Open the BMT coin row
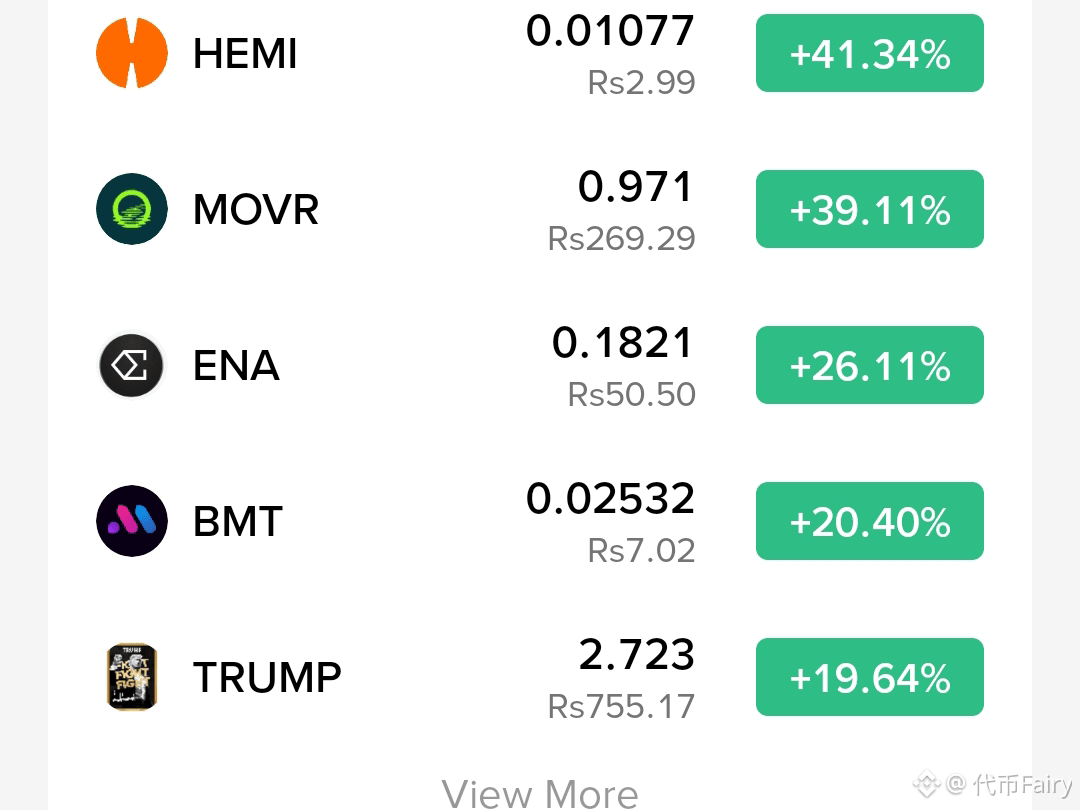The width and height of the screenshot is (1080, 810). click(x=540, y=521)
